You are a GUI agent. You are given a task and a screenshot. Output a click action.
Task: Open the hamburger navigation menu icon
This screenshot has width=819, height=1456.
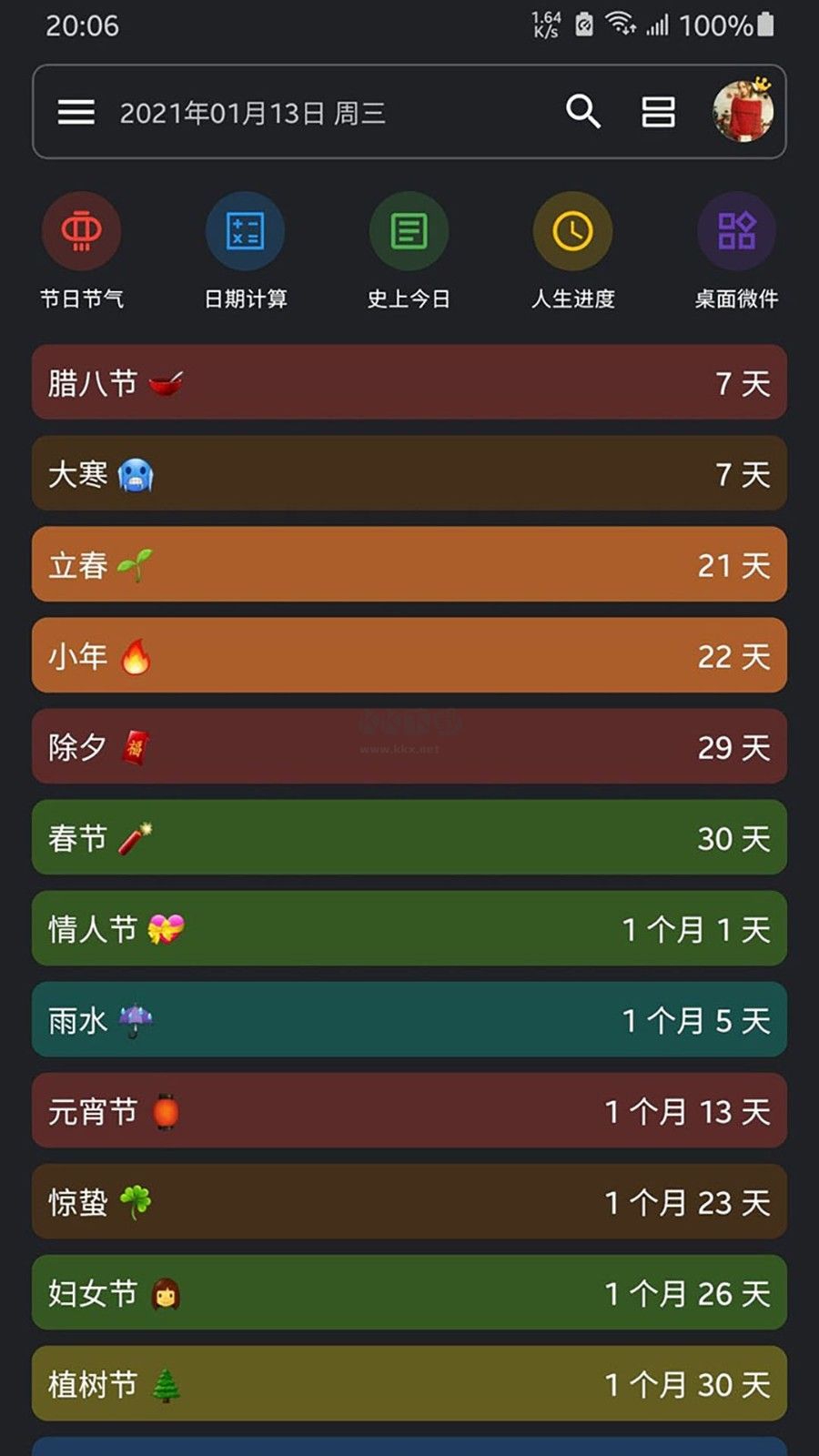tap(78, 112)
